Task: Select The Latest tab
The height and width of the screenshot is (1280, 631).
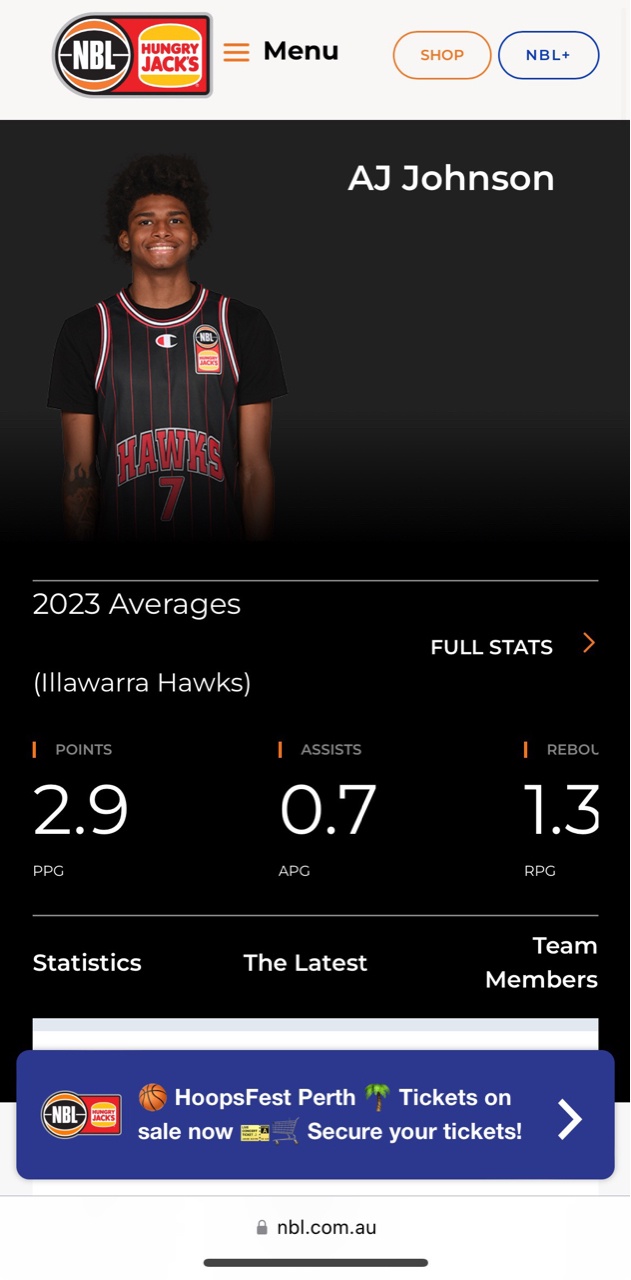Action: click(305, 962)
